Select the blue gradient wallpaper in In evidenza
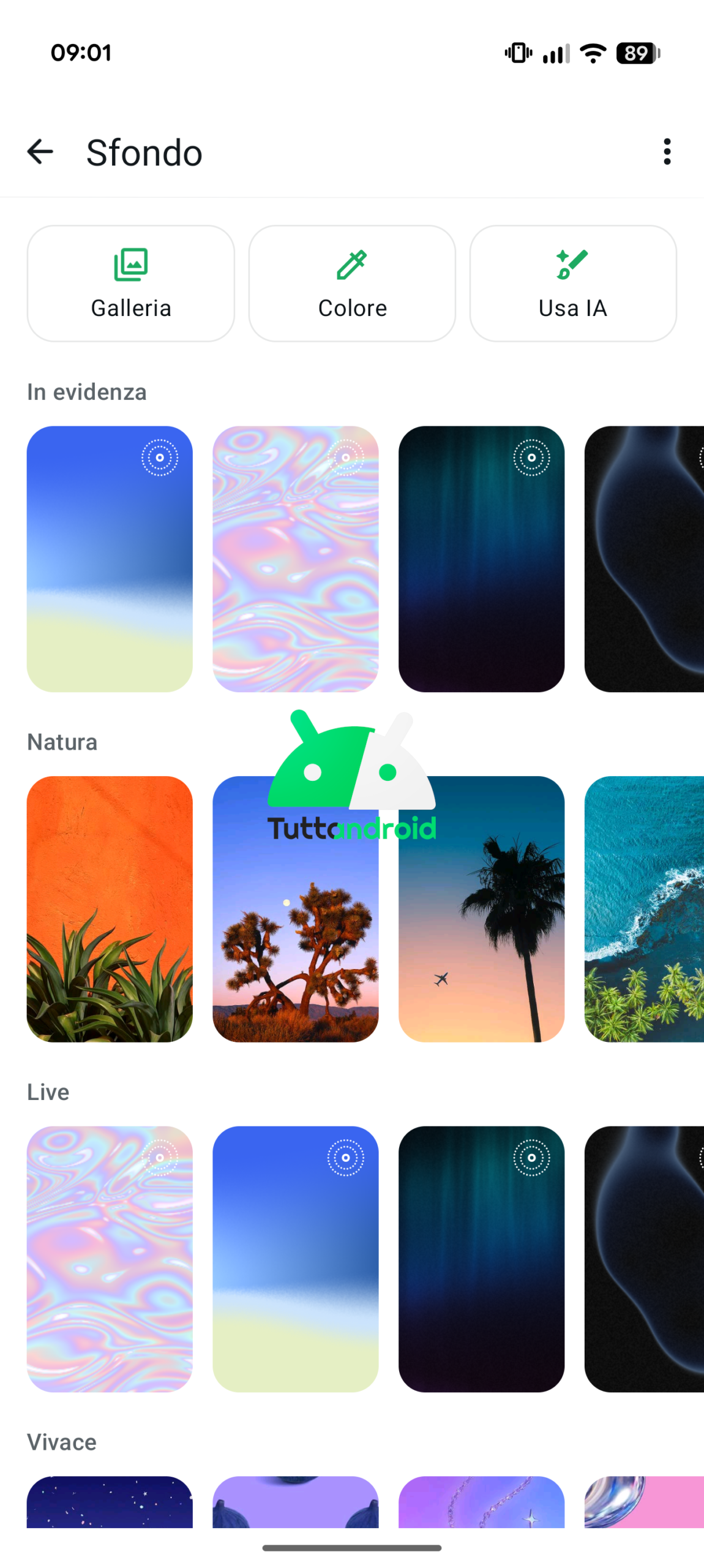This screenshot has width=704, height=1568. (110, 559)
